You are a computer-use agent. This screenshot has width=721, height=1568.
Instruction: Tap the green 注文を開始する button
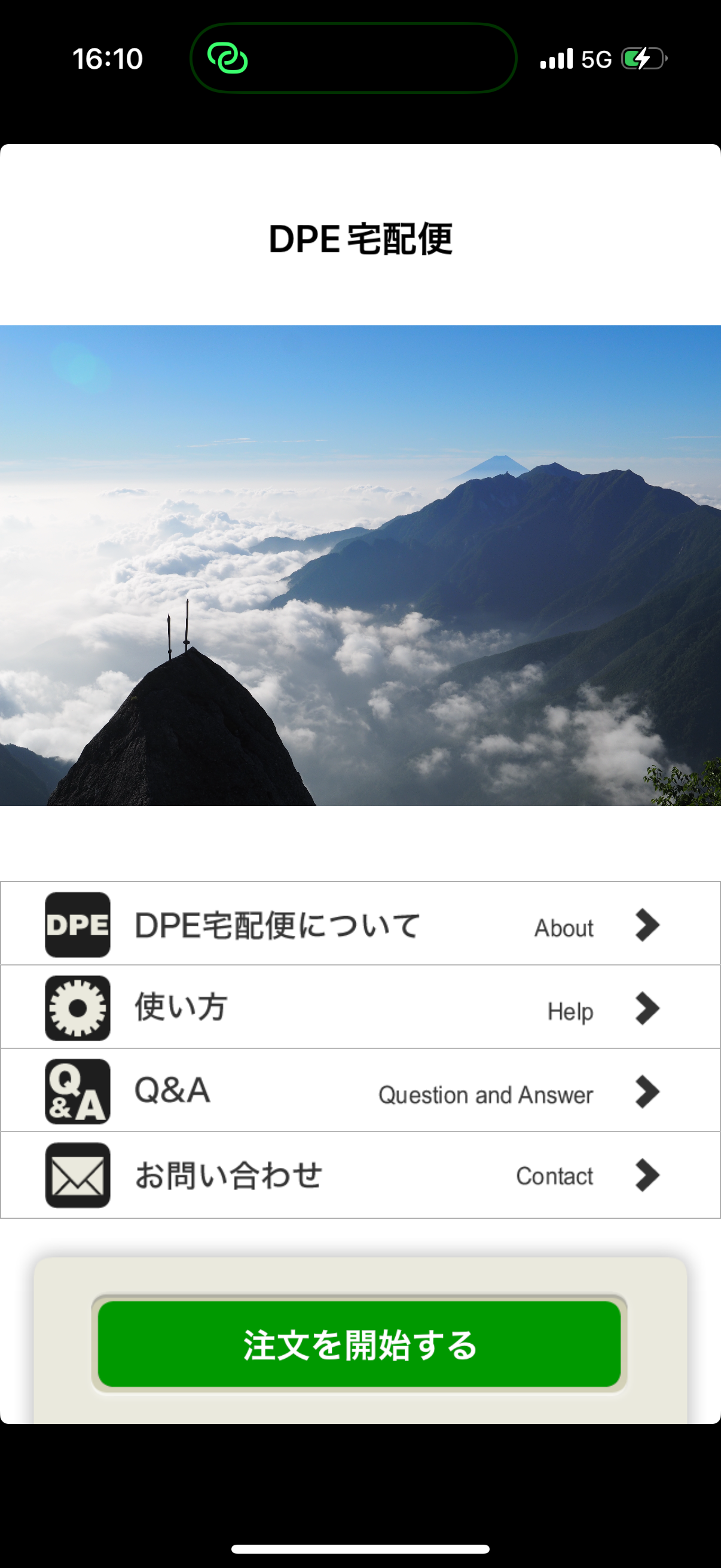pyautogui.click(x=359, y=1344)
